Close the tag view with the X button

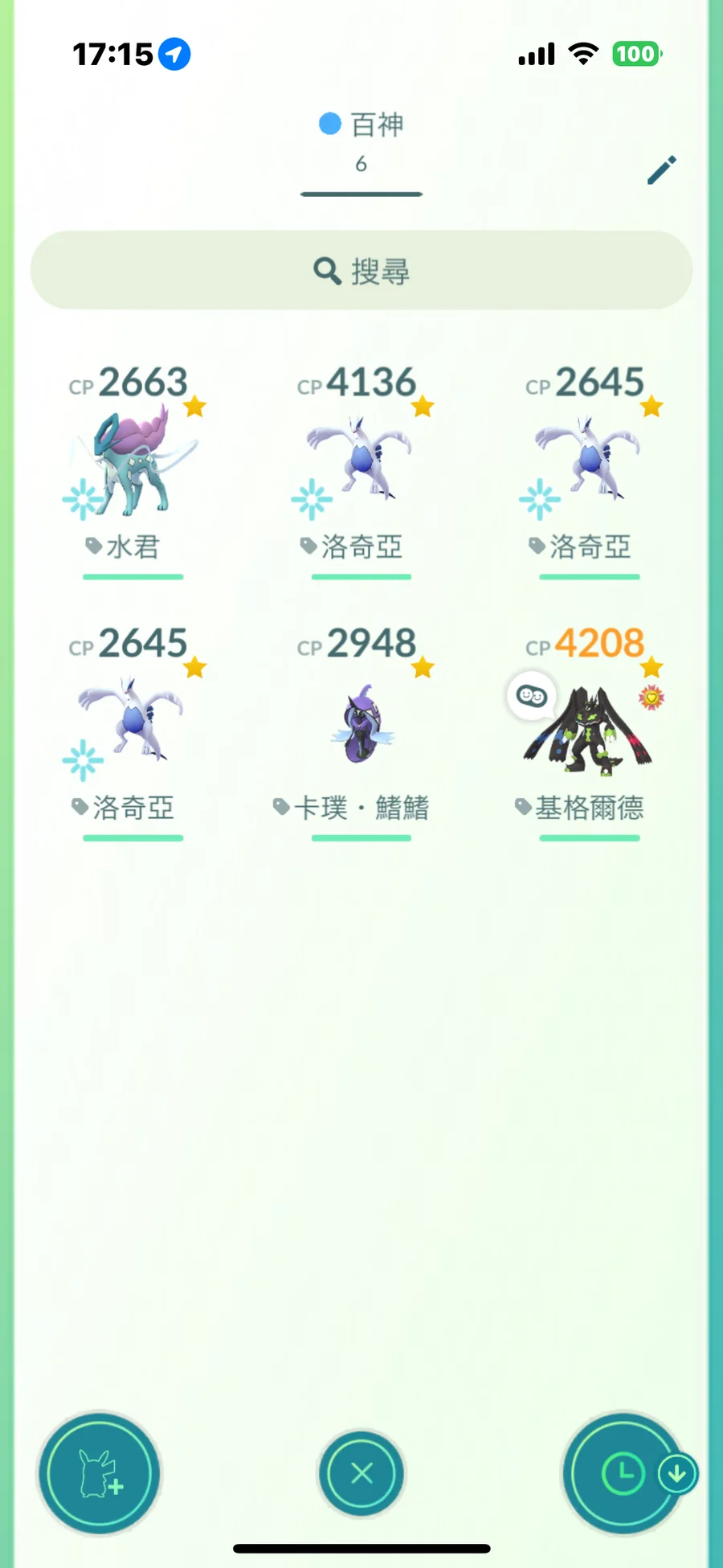(x=361, y=1473)
